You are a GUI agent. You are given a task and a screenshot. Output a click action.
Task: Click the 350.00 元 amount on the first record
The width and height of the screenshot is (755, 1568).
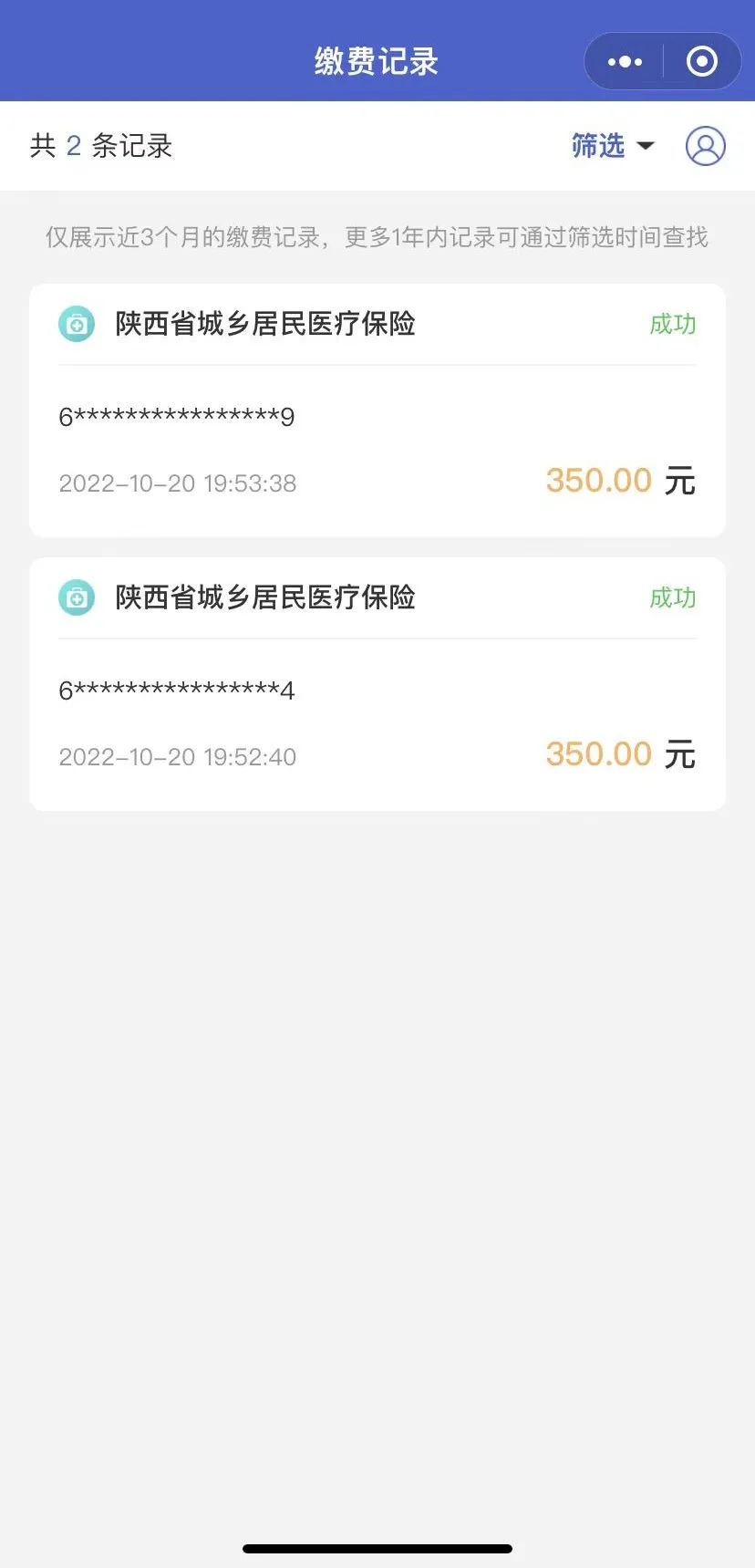(x=619, y=481)
